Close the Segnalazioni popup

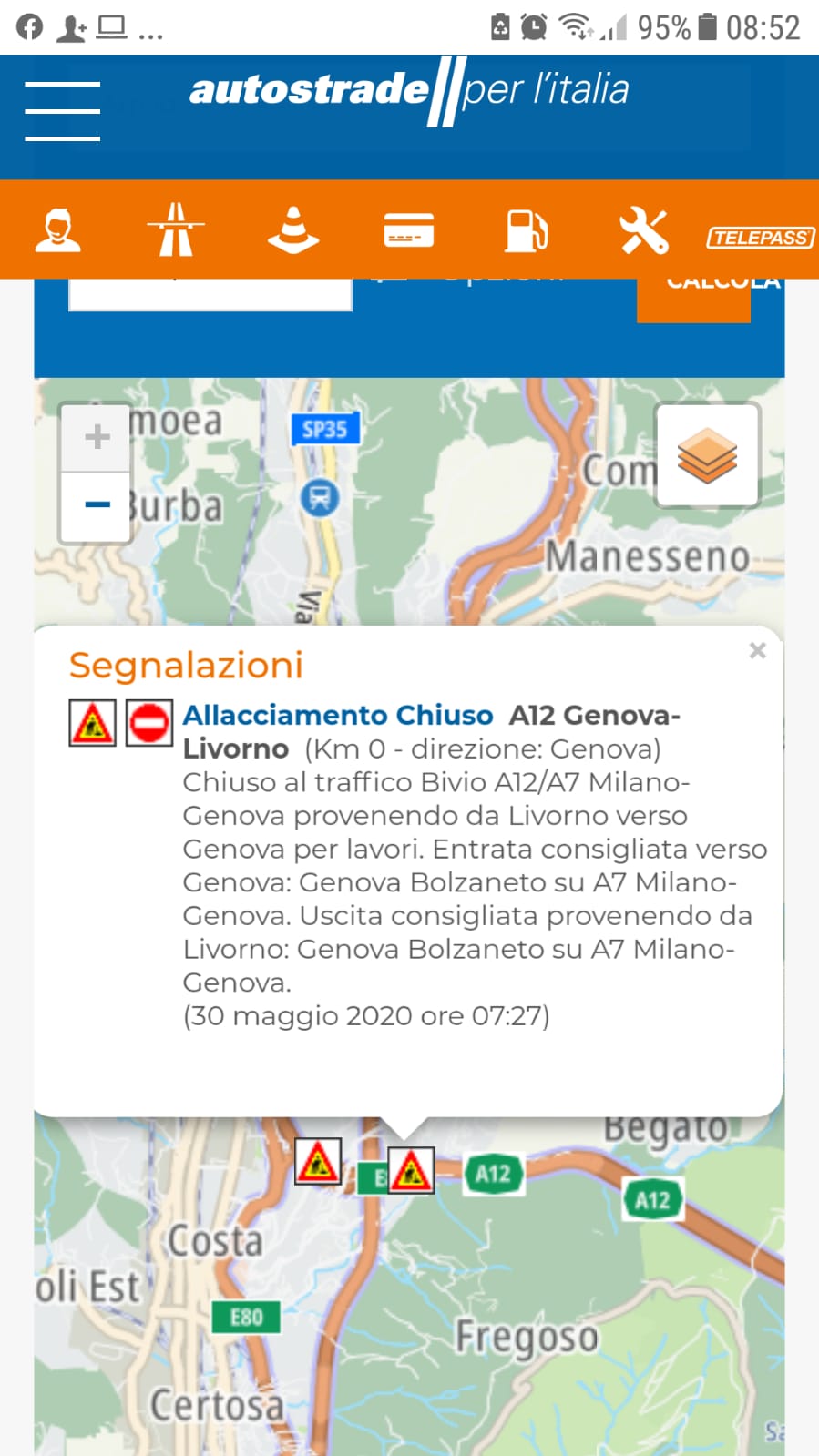(757, 650)
